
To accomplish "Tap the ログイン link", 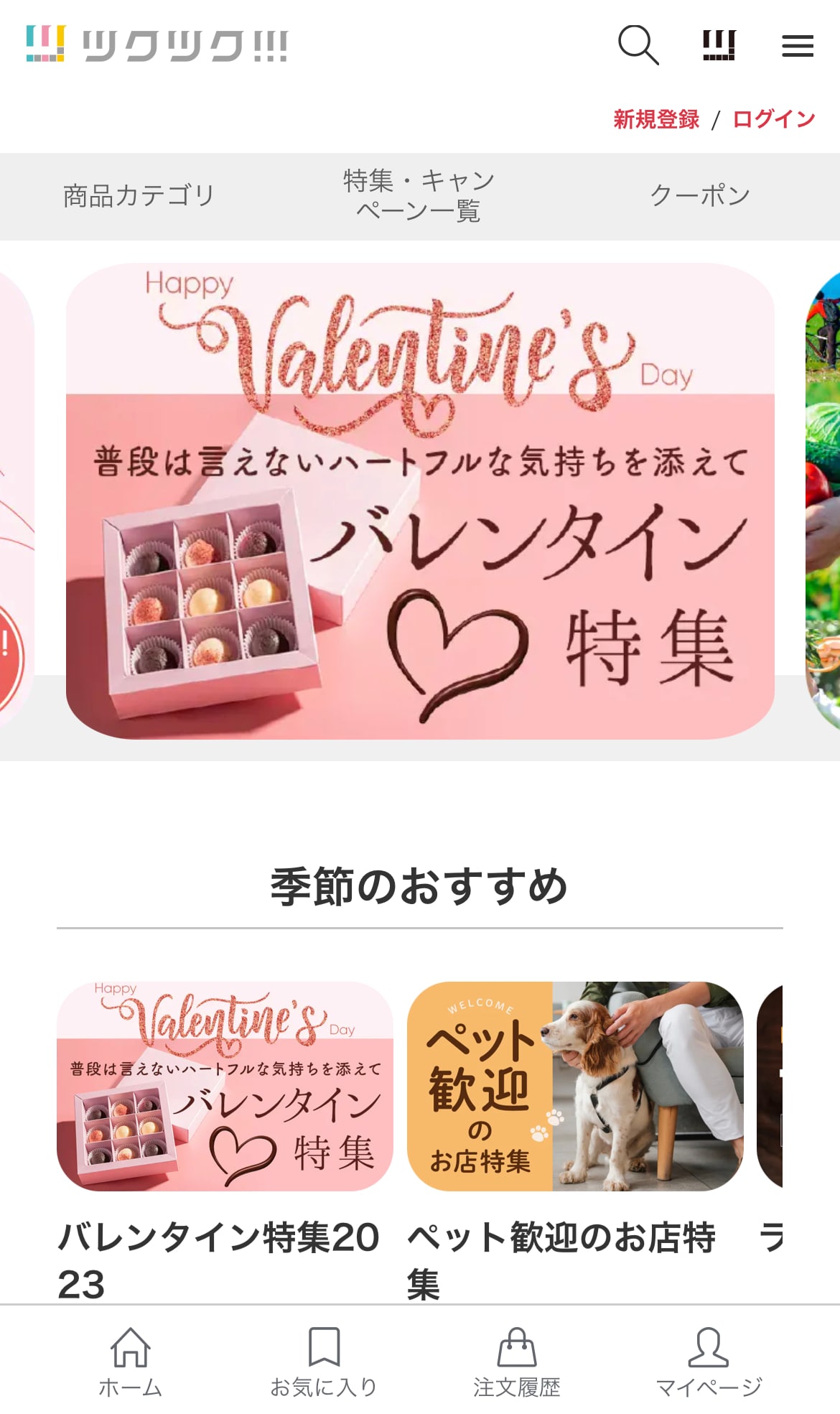I will 774,119.
